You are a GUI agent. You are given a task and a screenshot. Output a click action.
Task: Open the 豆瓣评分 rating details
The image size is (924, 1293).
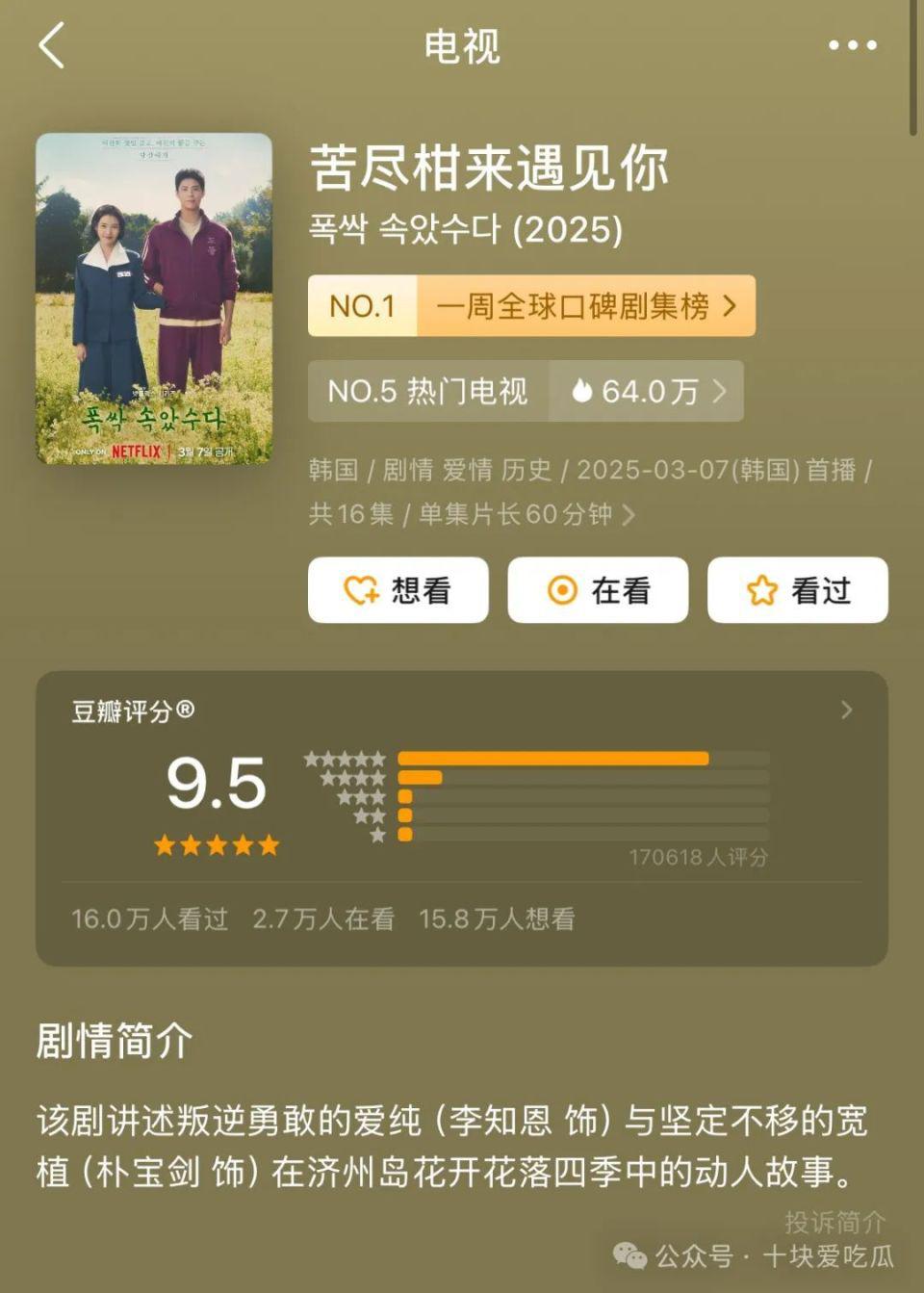(x=846, y=711)
